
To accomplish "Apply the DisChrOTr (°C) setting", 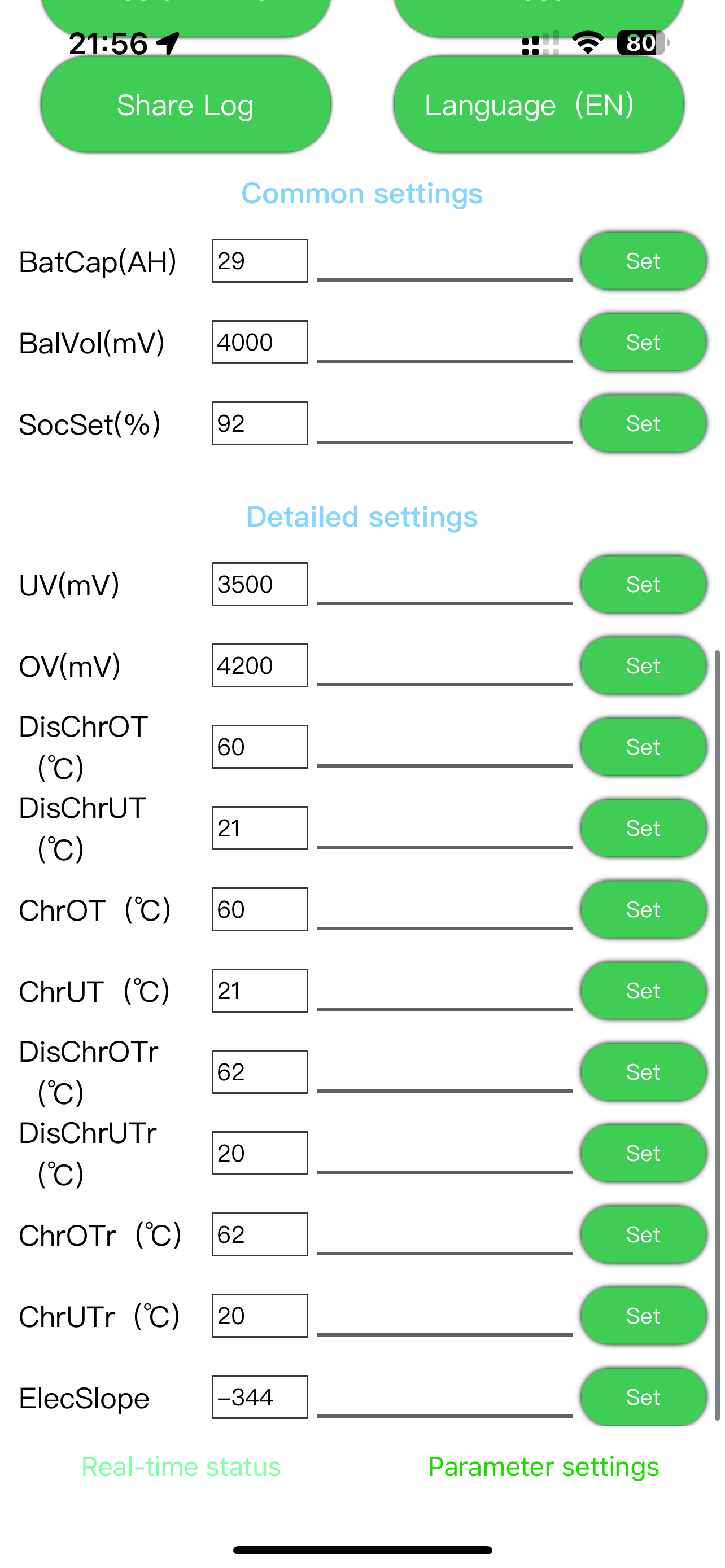I will [x=643, y=1072].
